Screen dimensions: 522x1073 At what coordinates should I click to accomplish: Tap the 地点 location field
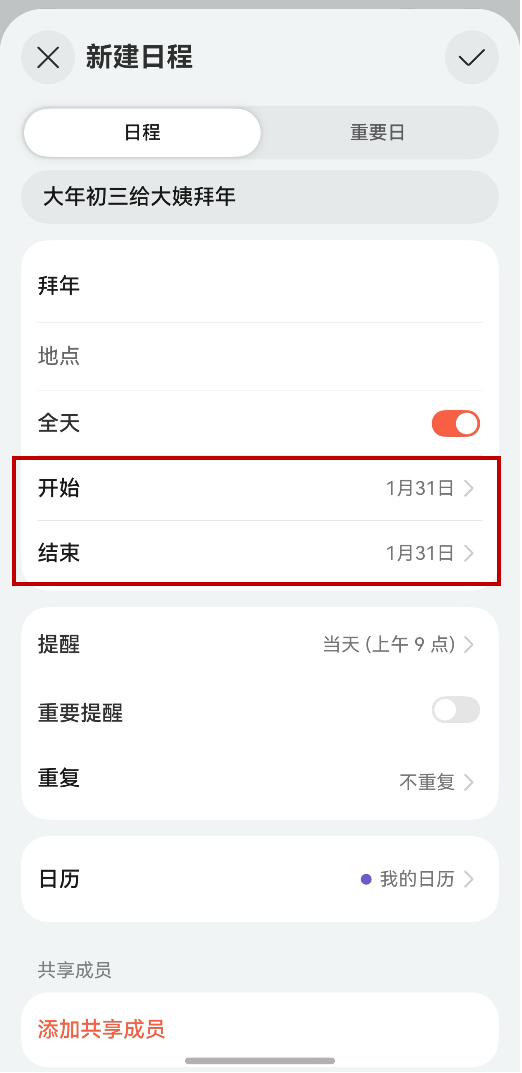coord(260,356)
